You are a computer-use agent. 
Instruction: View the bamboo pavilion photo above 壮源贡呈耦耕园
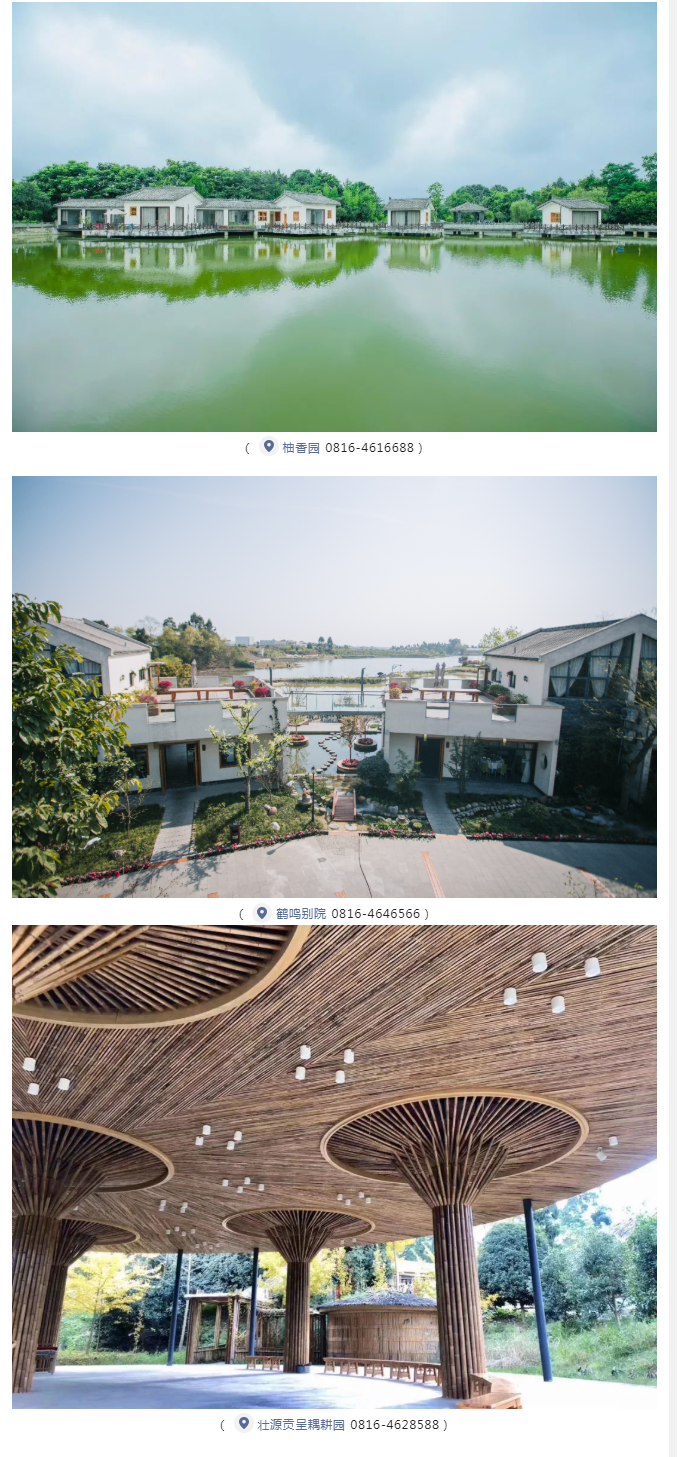tap(334, 1167)
